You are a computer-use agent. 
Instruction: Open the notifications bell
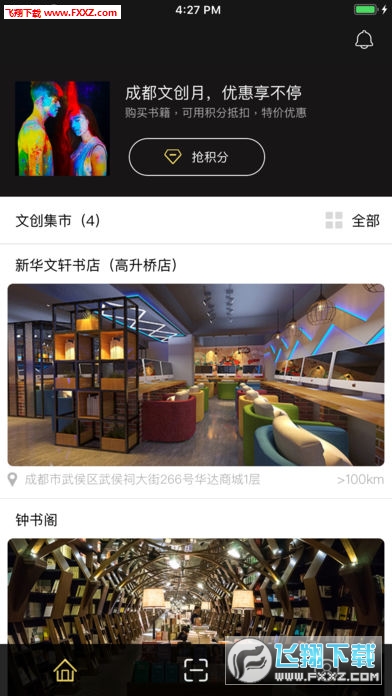(x=364, y=40)
